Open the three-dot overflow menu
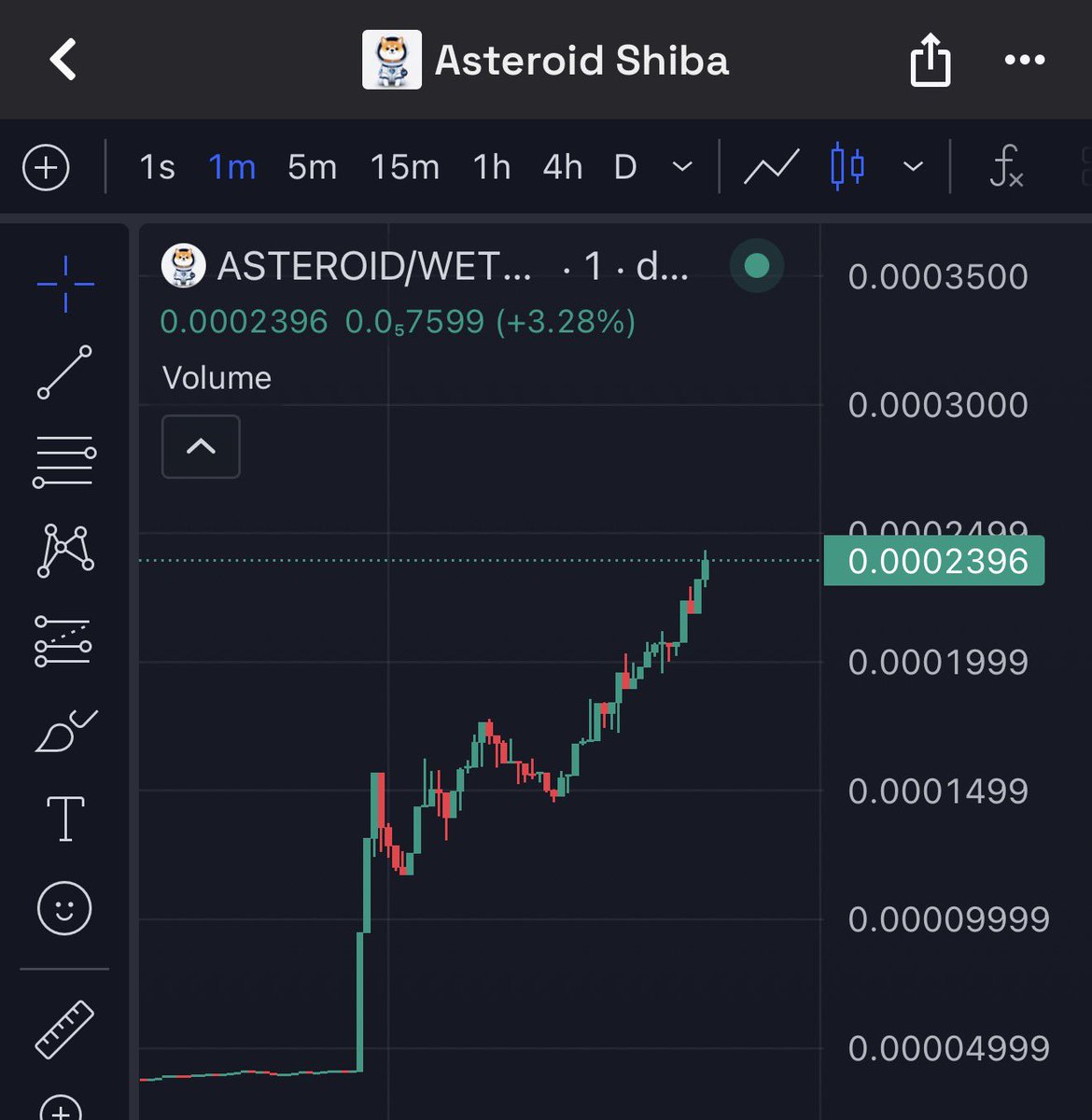Viewport: 1092px width, 1120px height. [1024, 60]
